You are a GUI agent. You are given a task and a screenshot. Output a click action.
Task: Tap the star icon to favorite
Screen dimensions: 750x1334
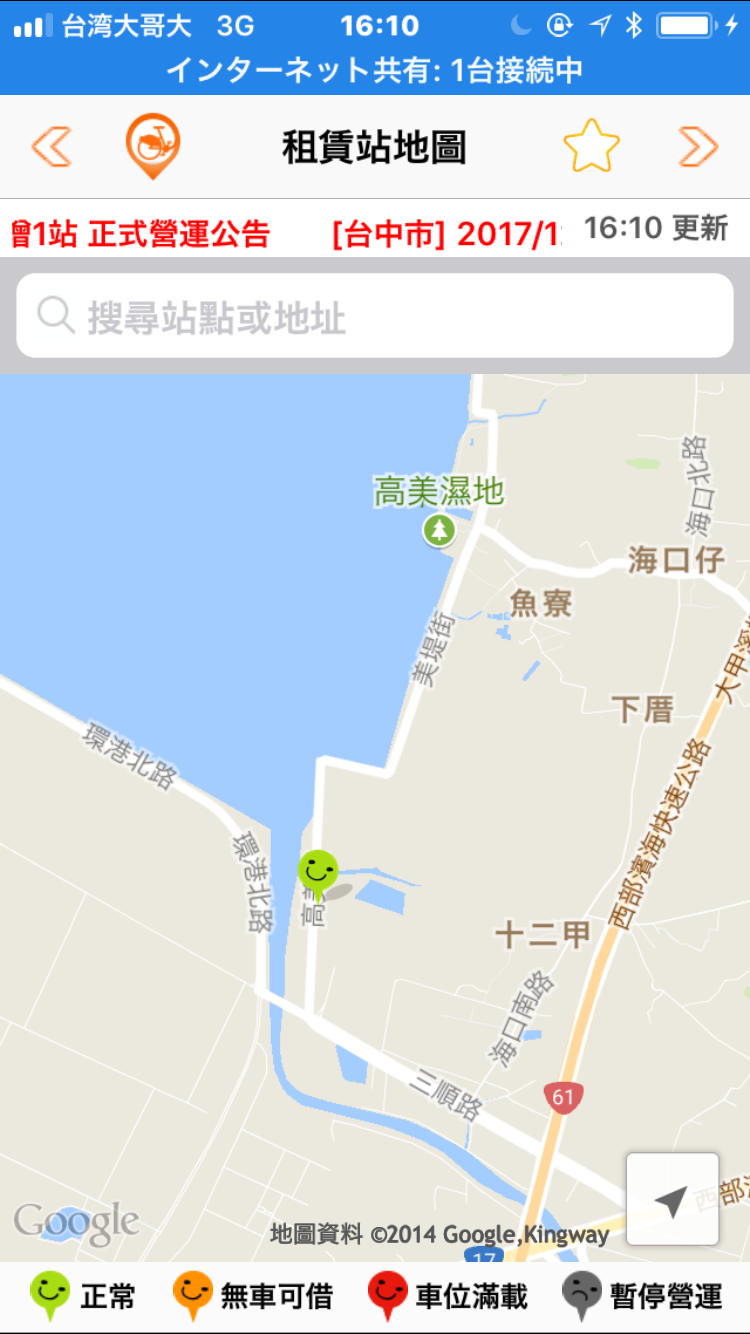[x=591, y=146]
